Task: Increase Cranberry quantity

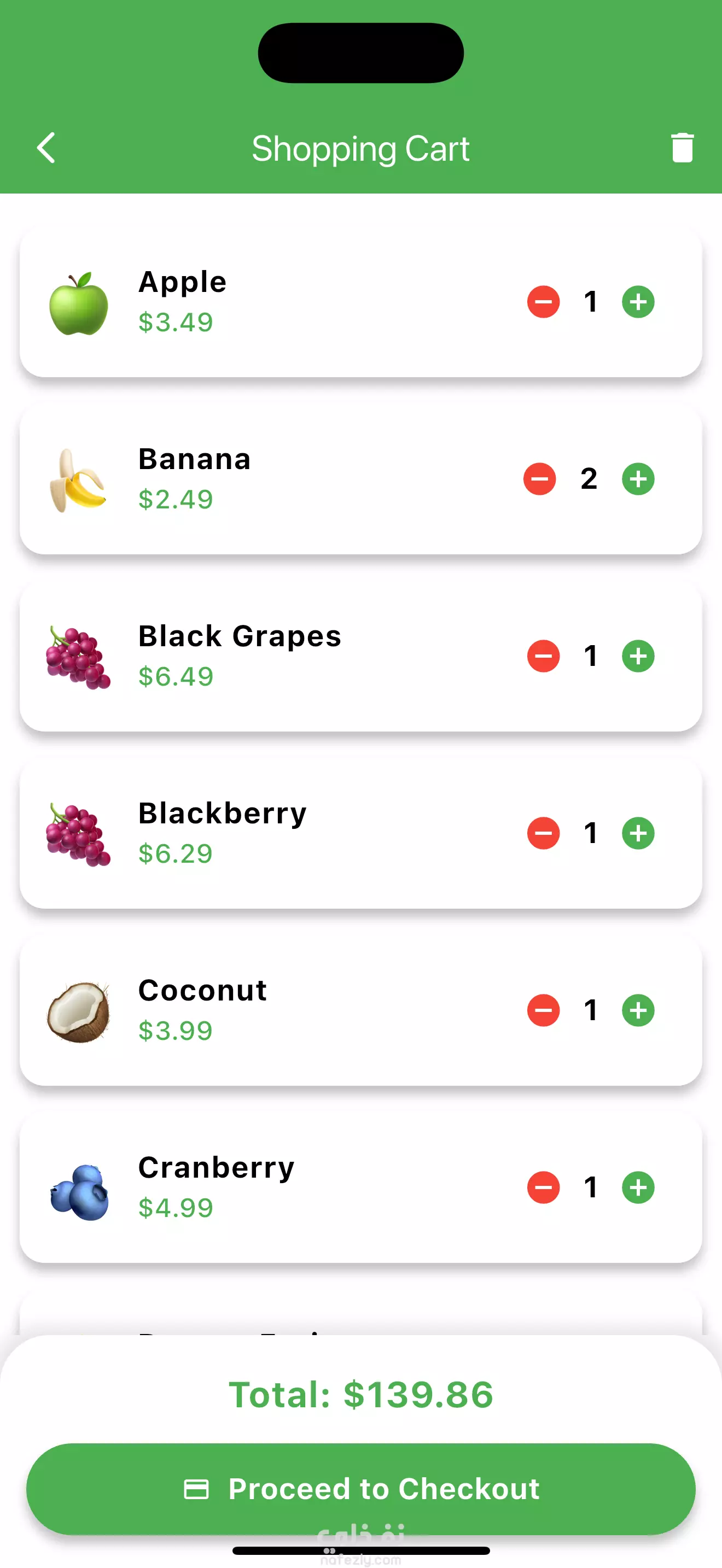Action: pyautogui.click(x=638, y=1187)
